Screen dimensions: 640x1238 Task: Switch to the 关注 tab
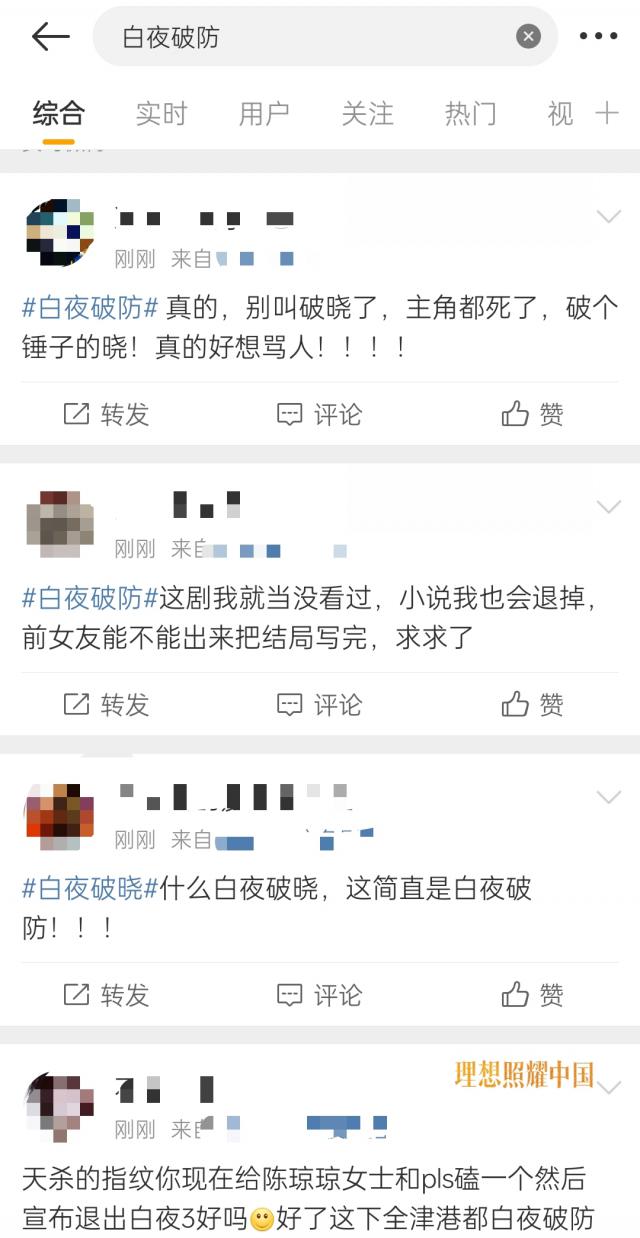coord(367,114)
